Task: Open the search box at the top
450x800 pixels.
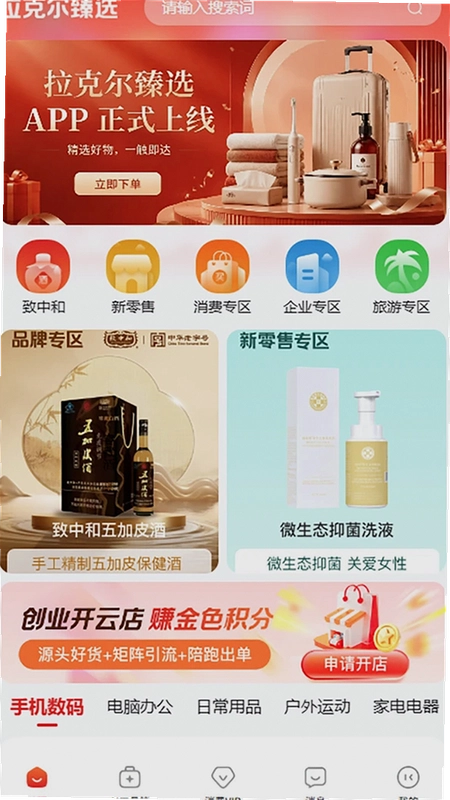Action: click(x=293, y=10)
